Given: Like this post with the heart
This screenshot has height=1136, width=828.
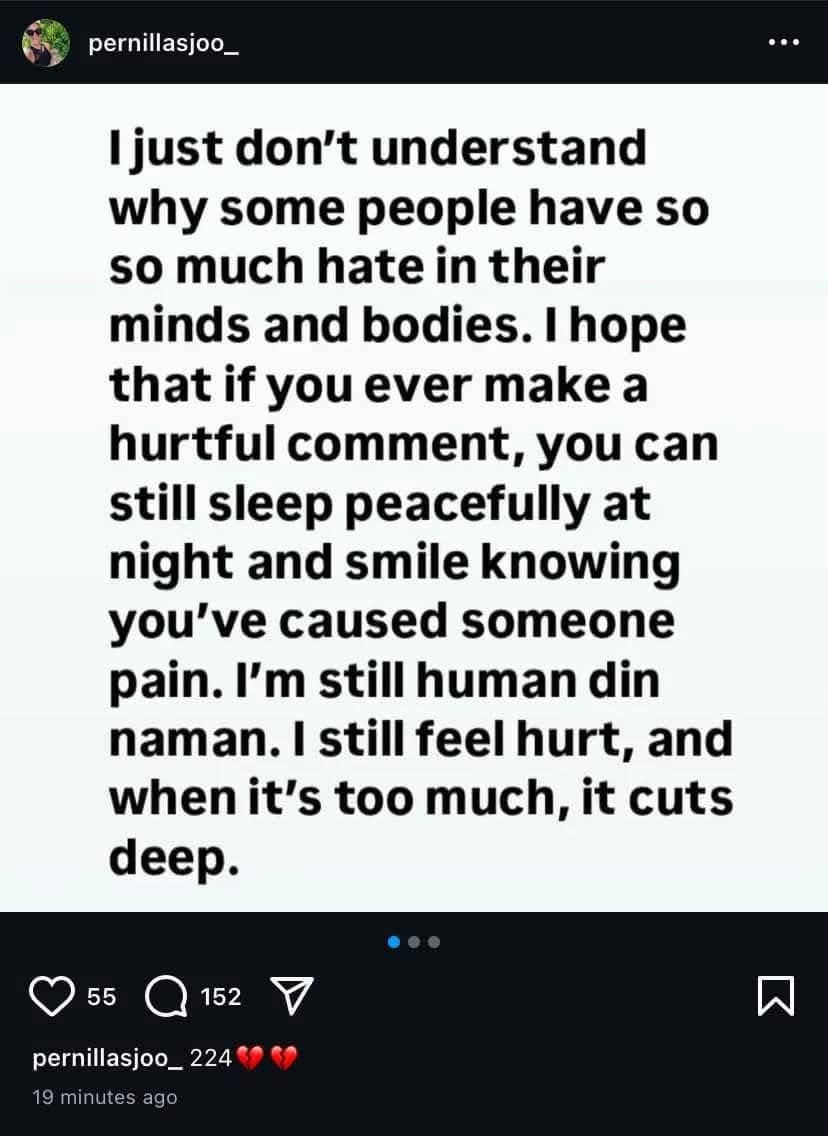Looking at the screenshot, I should 53,996.
